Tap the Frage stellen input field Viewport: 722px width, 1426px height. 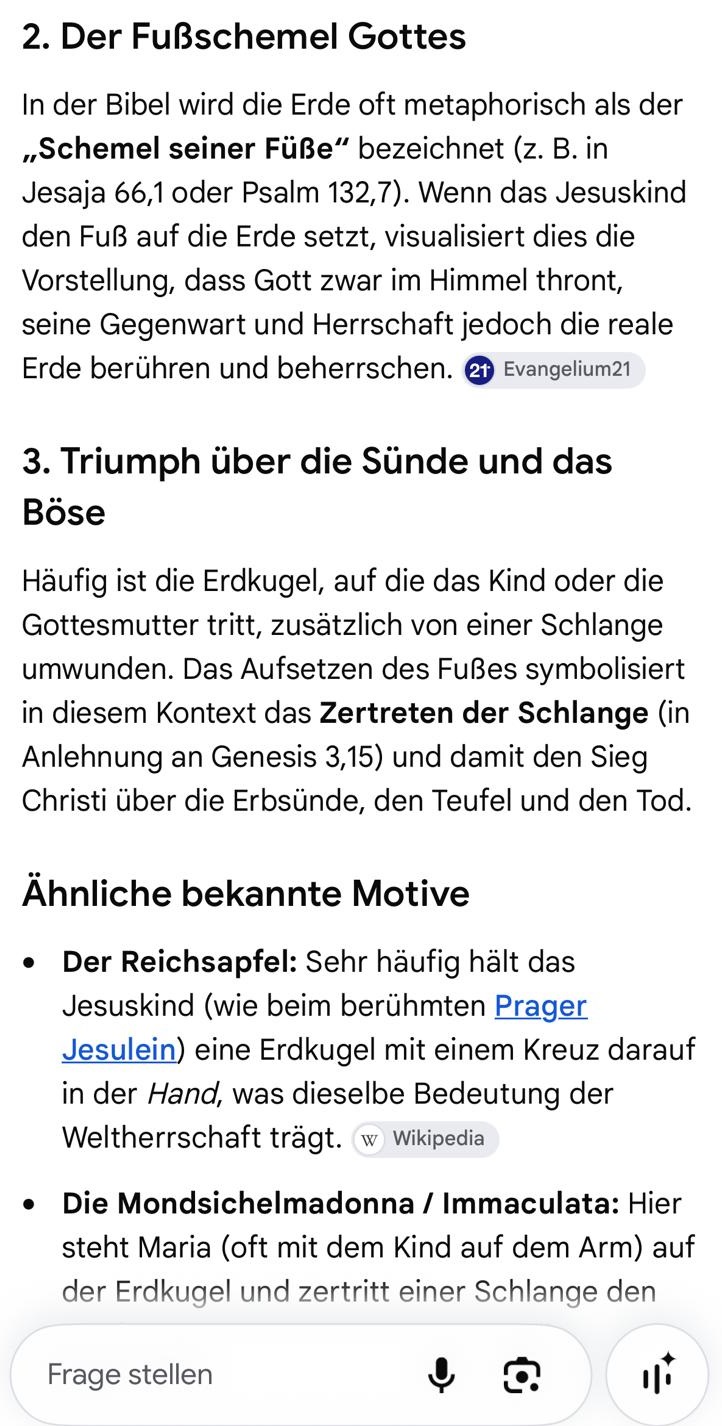301,1375
